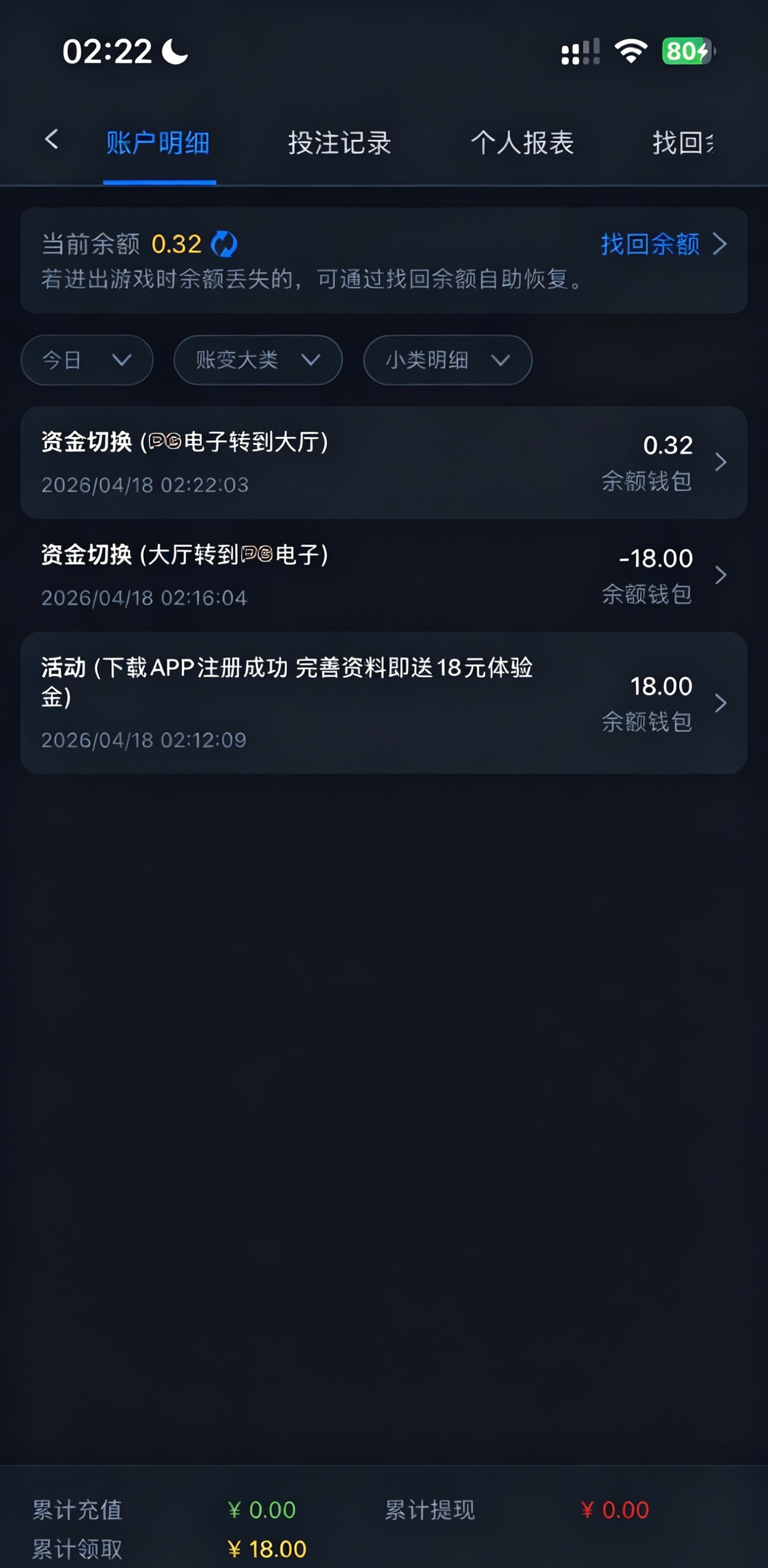Open the 0.32 电子转到大厅 transaction record
Image resolution: width=768 pixels, height=1568 pixels.
coord(383,463)
